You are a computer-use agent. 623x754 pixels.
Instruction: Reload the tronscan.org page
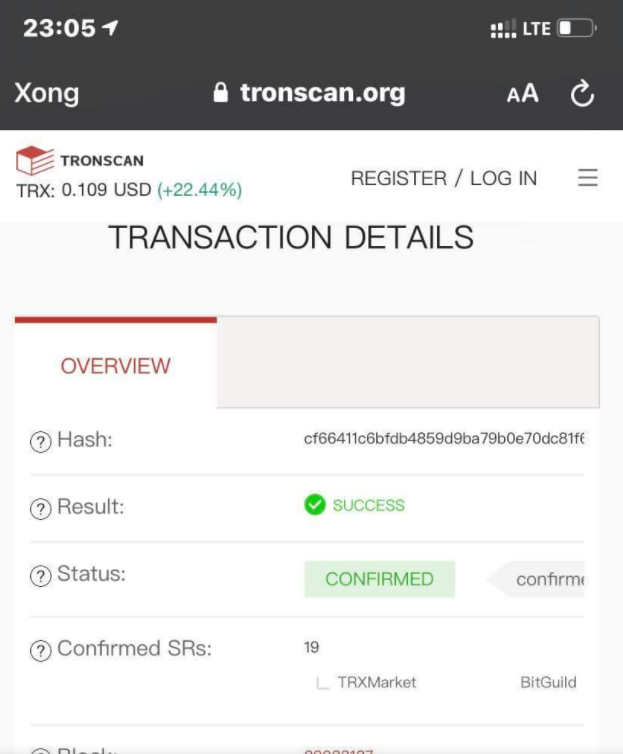coord(582,94)
